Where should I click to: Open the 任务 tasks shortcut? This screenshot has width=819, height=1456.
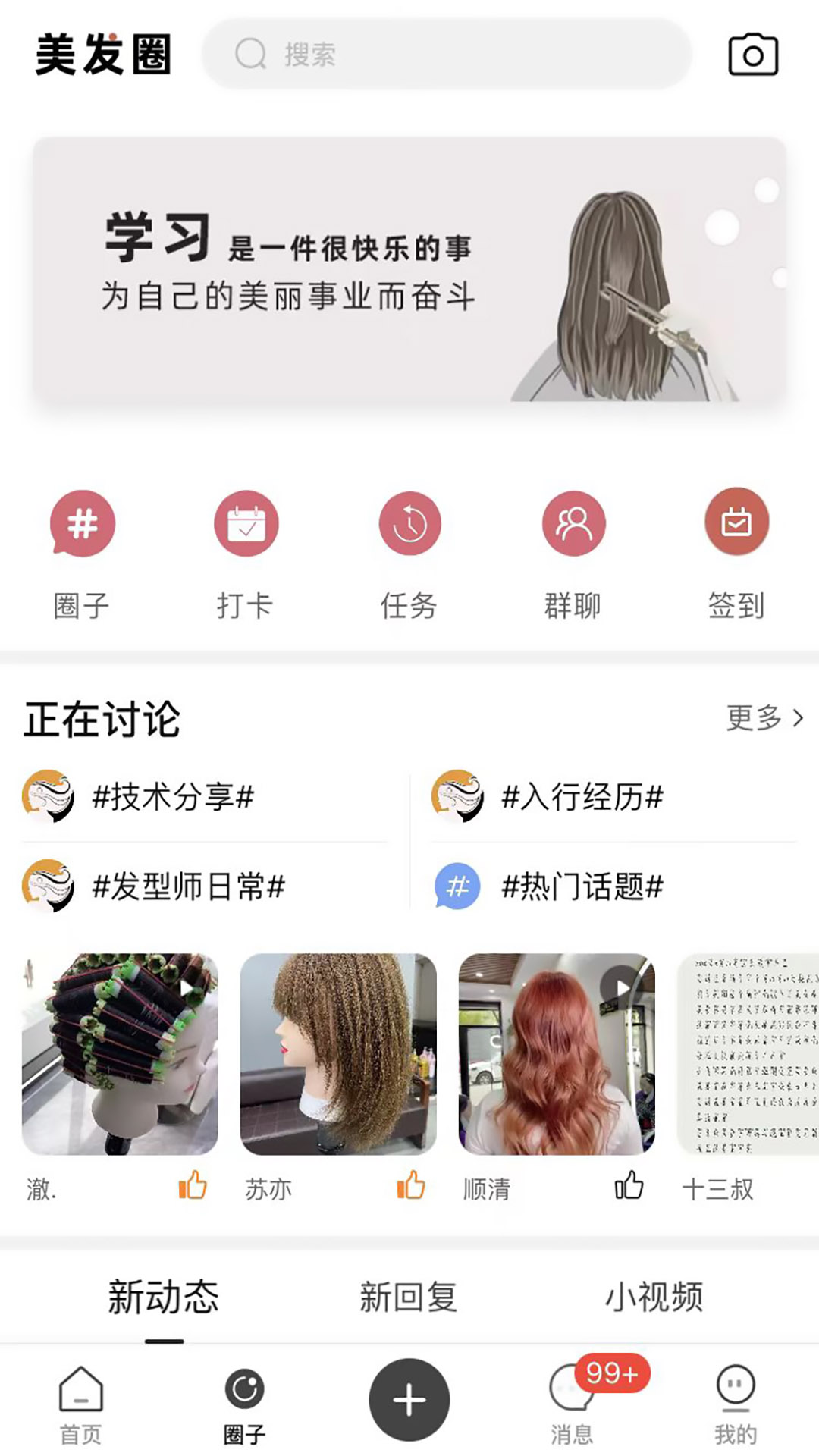[x=409, y=555]
